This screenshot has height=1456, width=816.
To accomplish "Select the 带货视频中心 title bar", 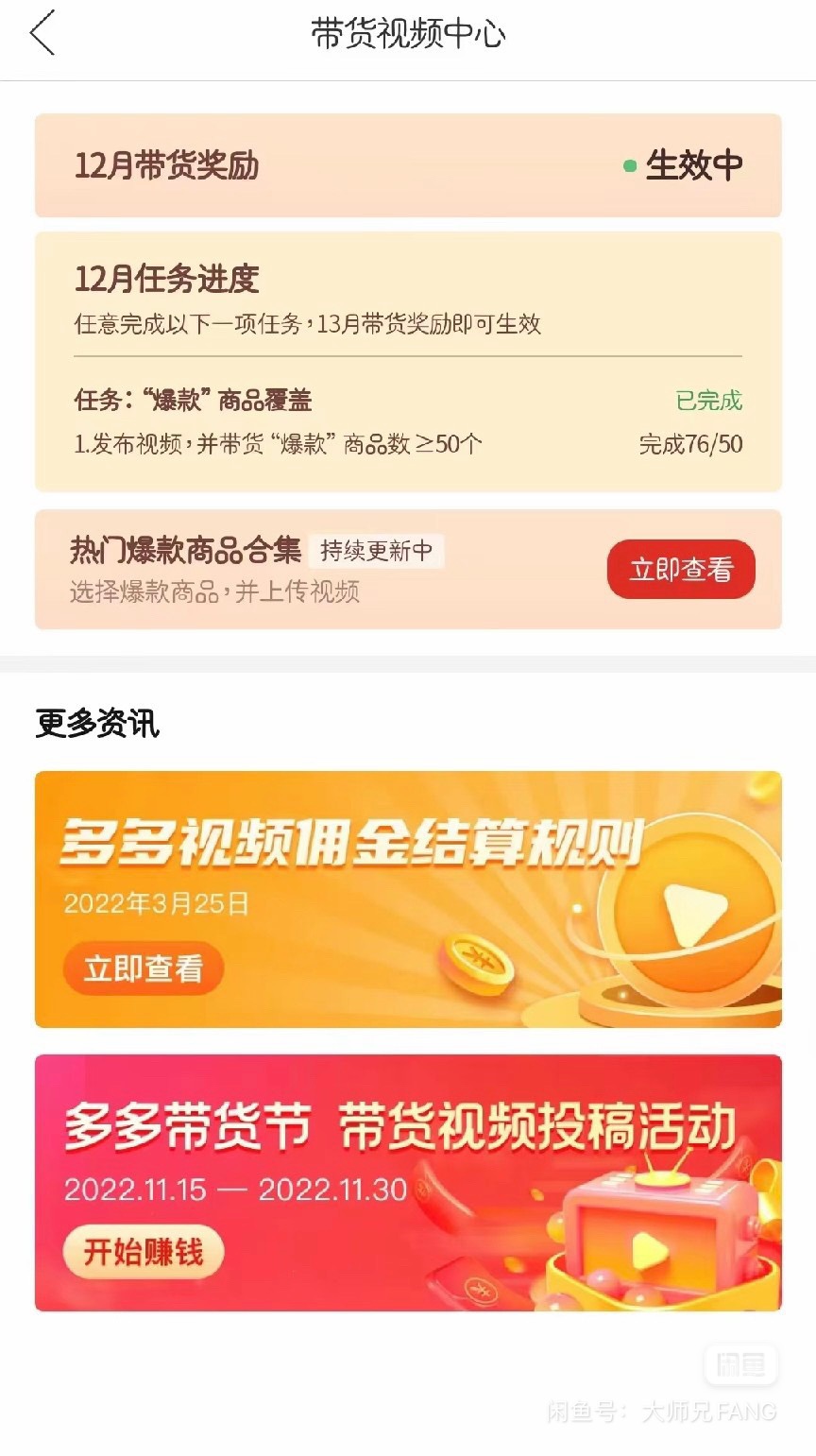I will [x=407, y=31].
